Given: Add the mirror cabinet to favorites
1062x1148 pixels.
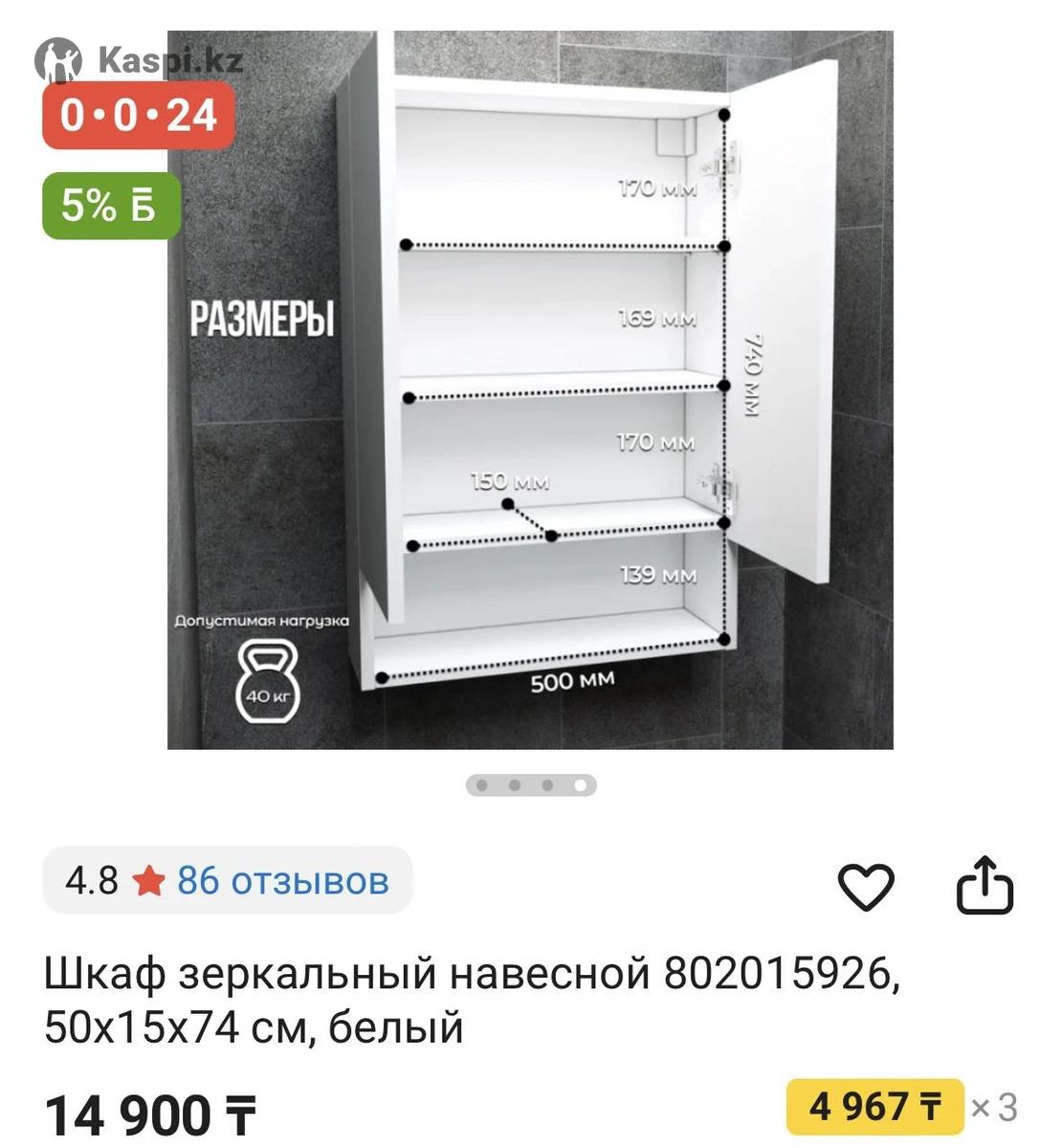Looking at the screenshot, I should [866, 886].
